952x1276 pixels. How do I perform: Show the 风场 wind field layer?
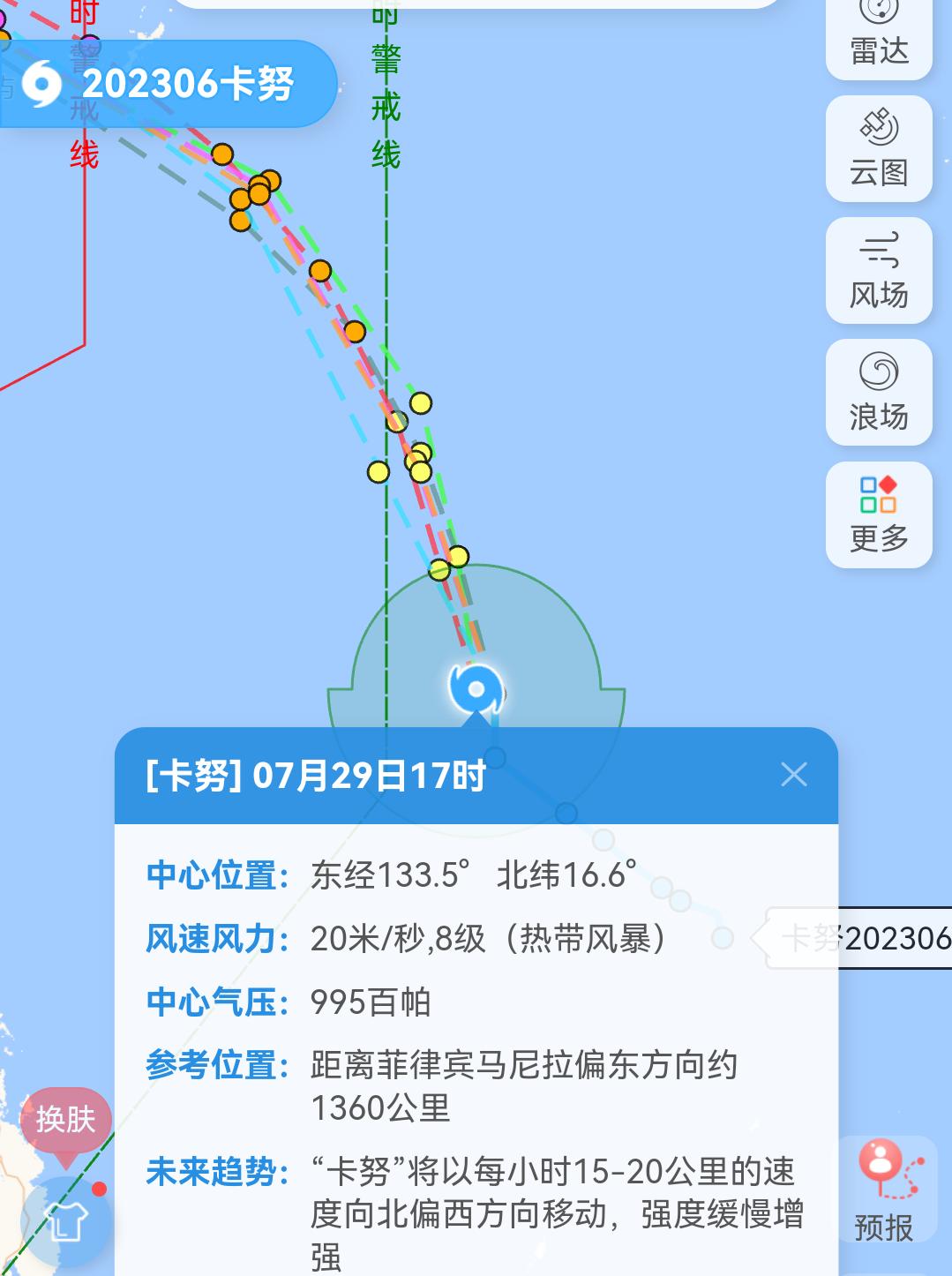pyautogui.click(x=879, y=270)
